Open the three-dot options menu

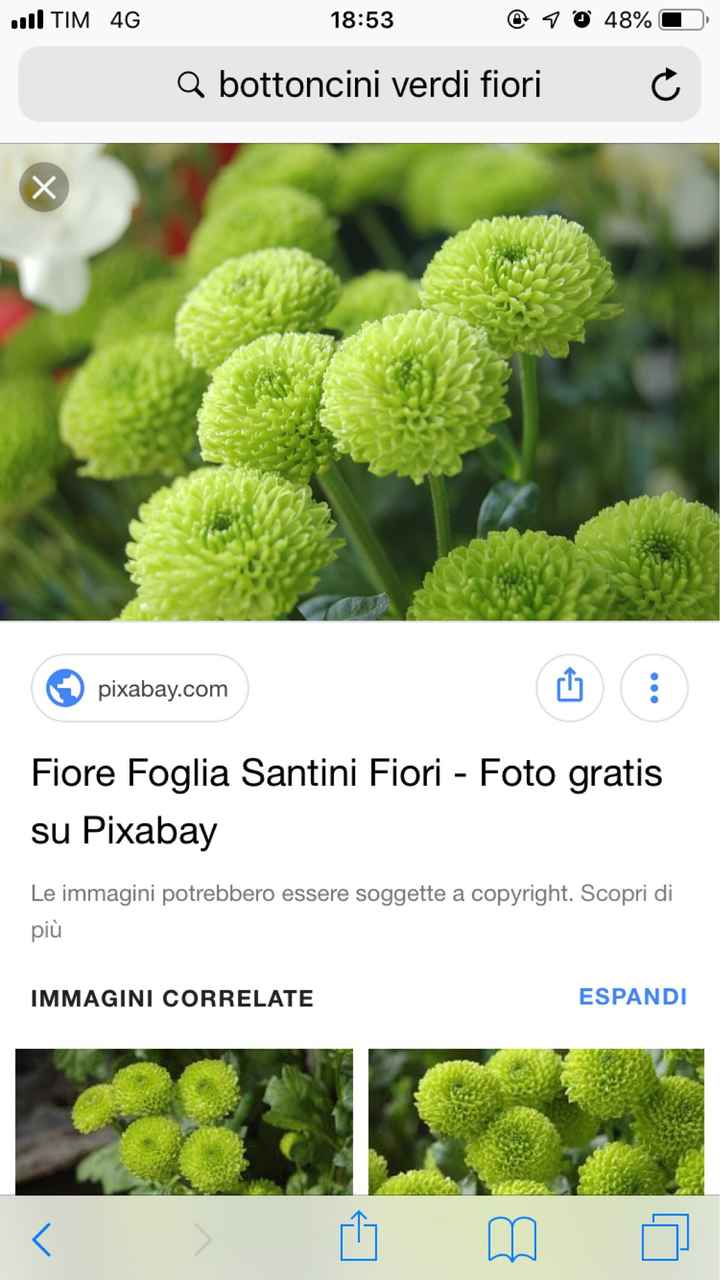(654, 687)
